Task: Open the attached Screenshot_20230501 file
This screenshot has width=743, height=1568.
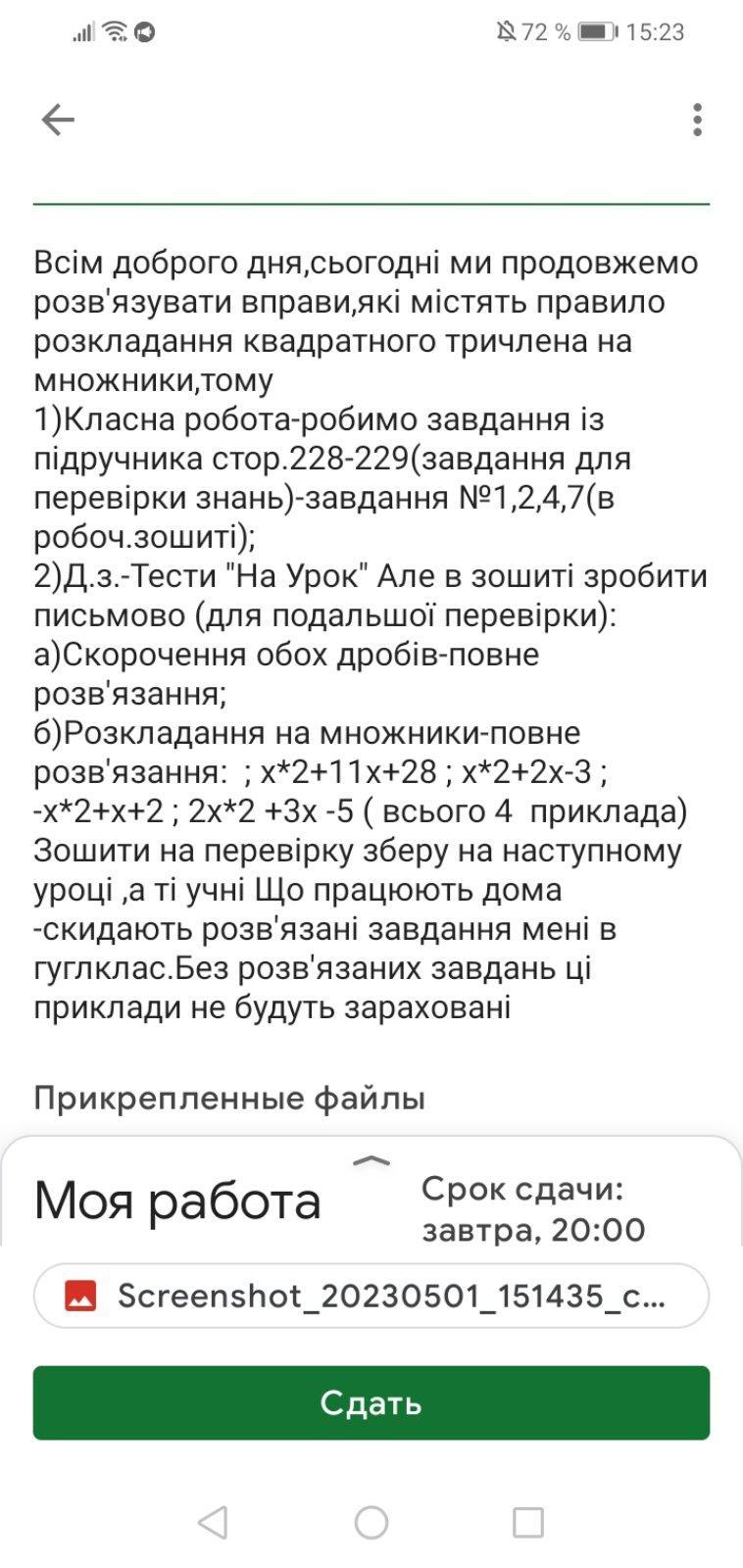Action: click(x=371, y=1296)
